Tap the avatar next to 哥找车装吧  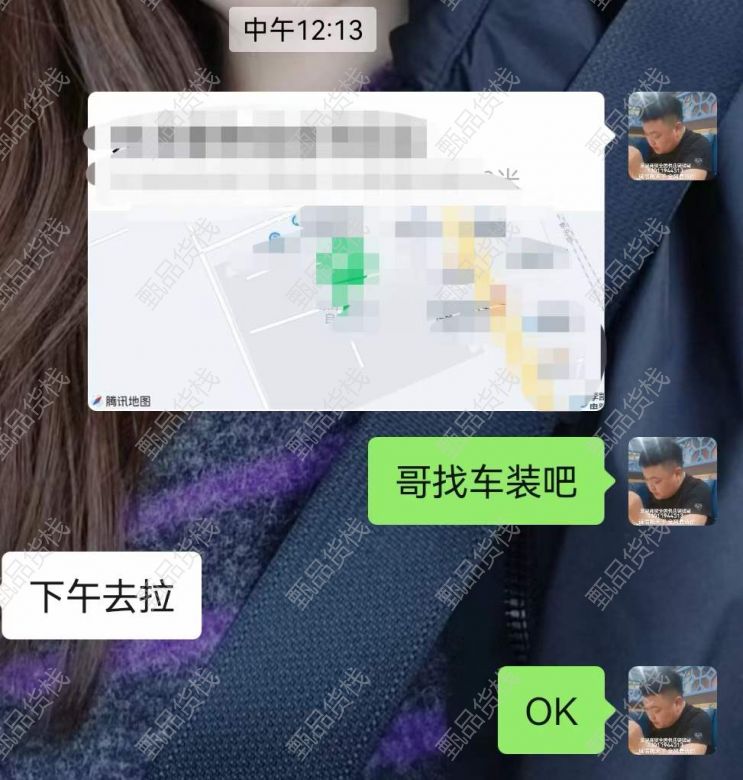(672, 481)
